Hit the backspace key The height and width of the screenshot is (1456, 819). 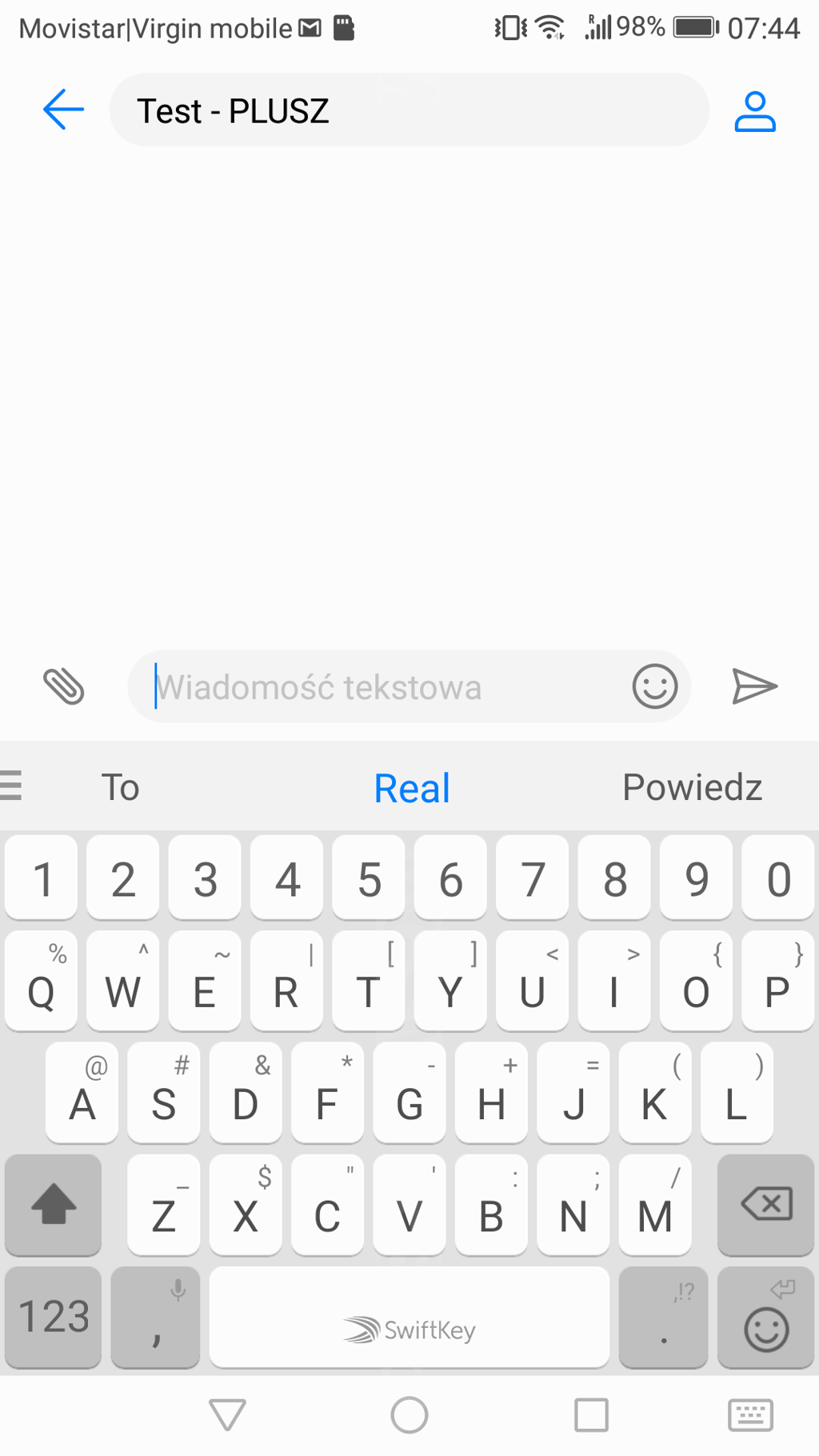[766, 1205]
